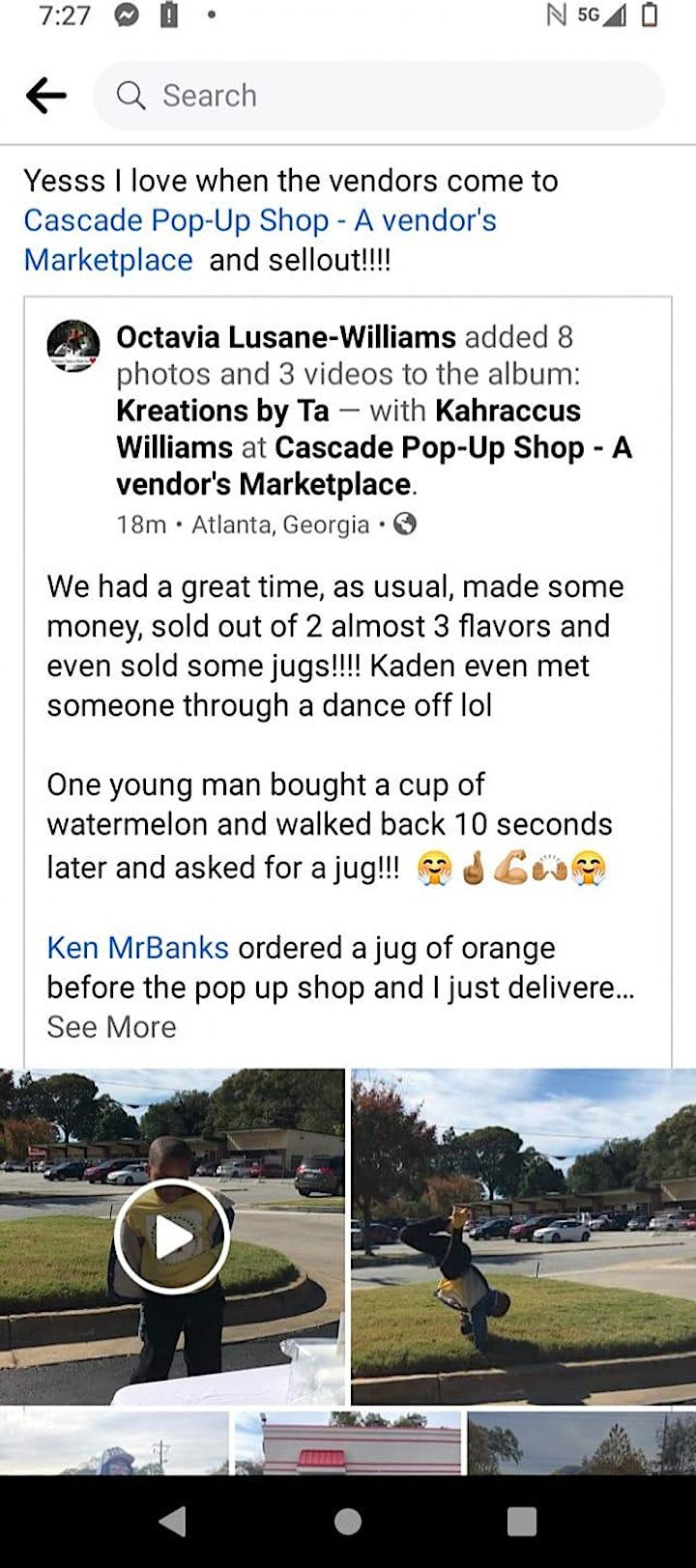
Task: Open Octavia Lusane-Williams profile name
Action: (x=286, y=337)
